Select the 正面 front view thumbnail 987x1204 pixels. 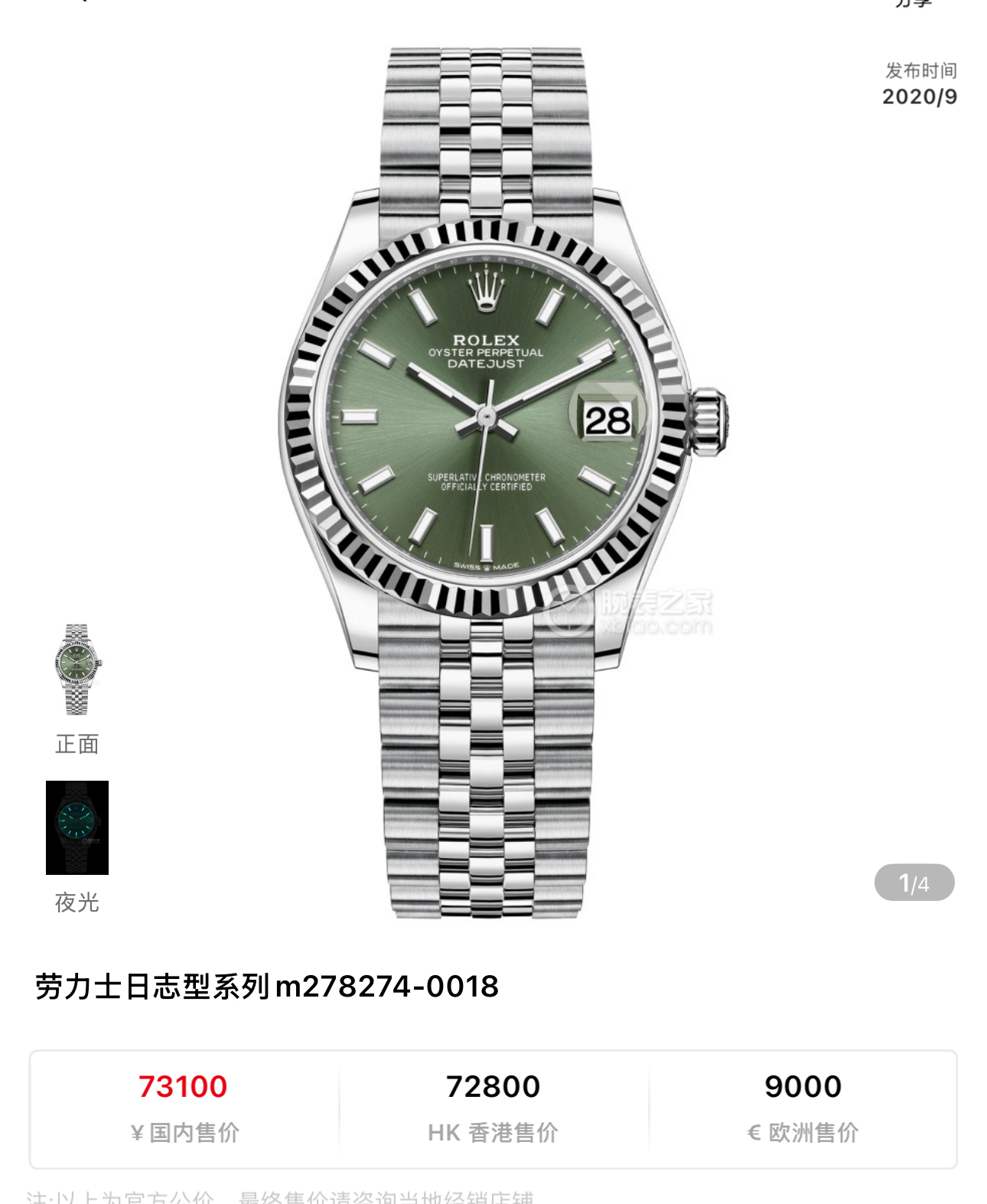tap(77, 670)
